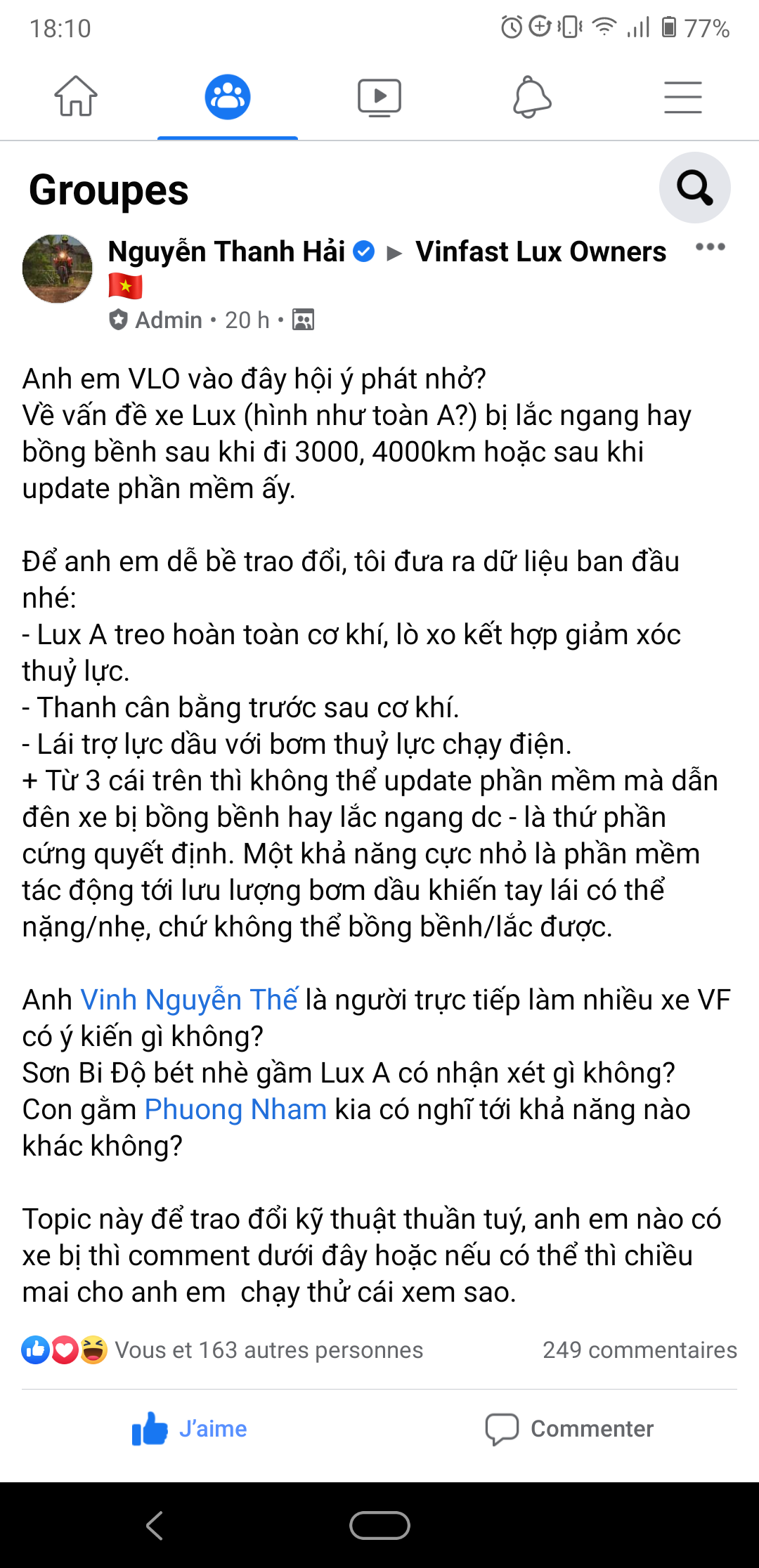View Vinh Nguyễn Thế's tagged profile
Screen dimensions: 759x1568
coord(189,1000)
